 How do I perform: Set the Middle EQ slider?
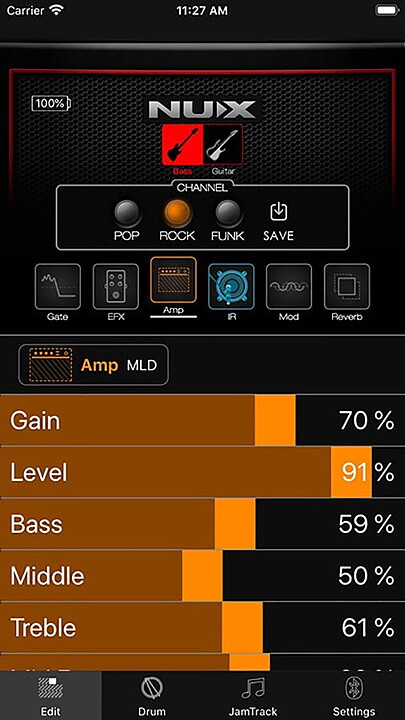pos(202,576)
